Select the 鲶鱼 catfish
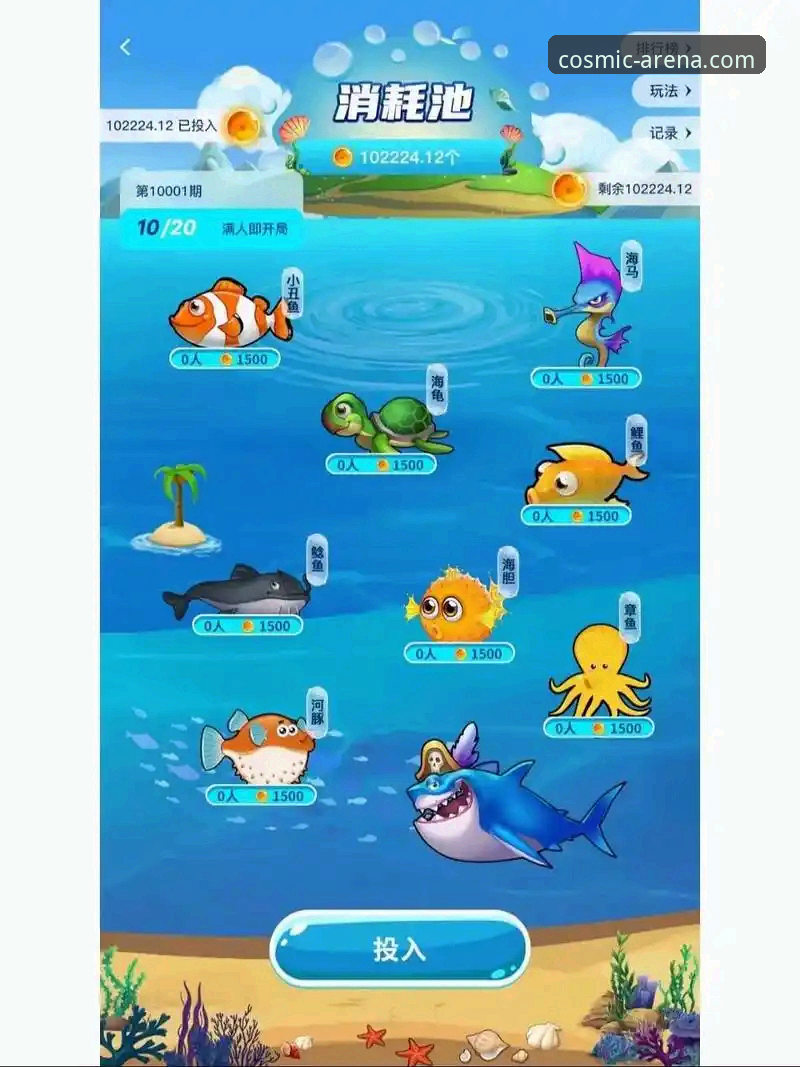Image resolution: width=800 pixels, height=1067 pixels. [238, 592]
